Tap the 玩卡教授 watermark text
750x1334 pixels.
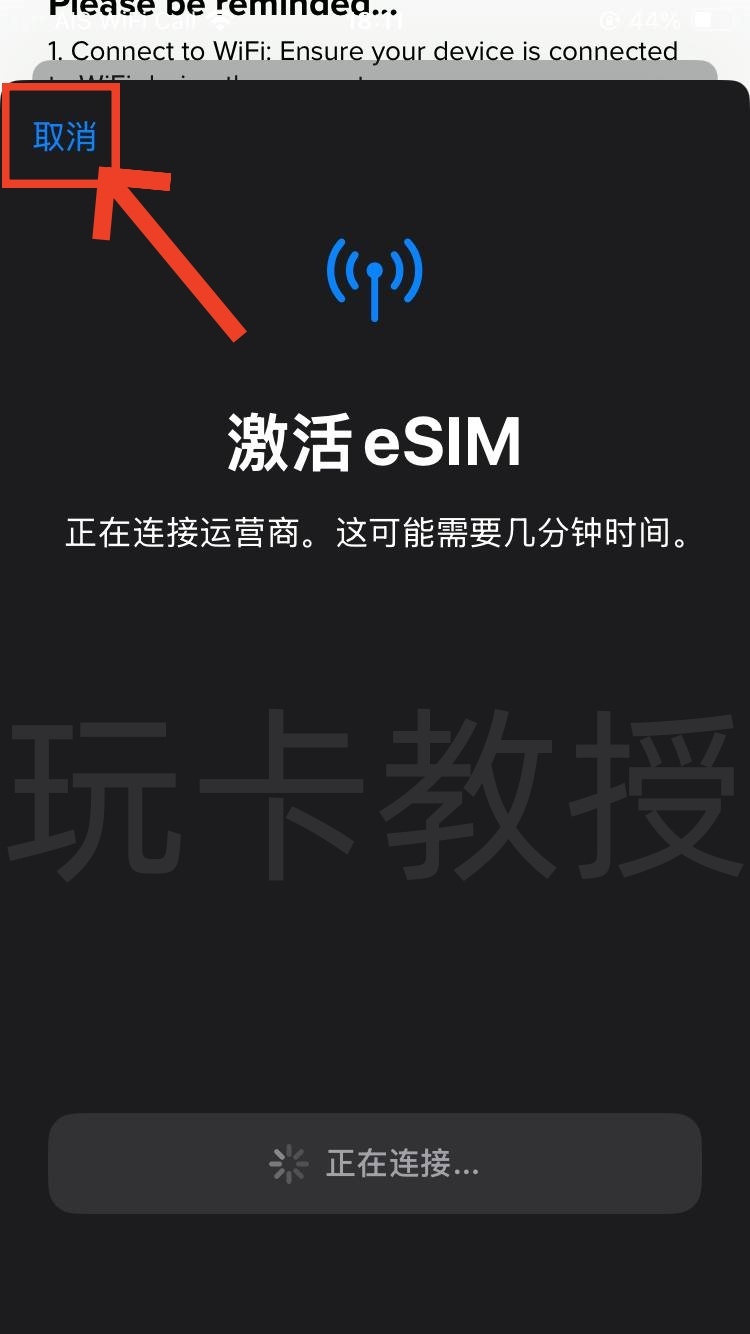pyautogui.click(x=375, y=795)
